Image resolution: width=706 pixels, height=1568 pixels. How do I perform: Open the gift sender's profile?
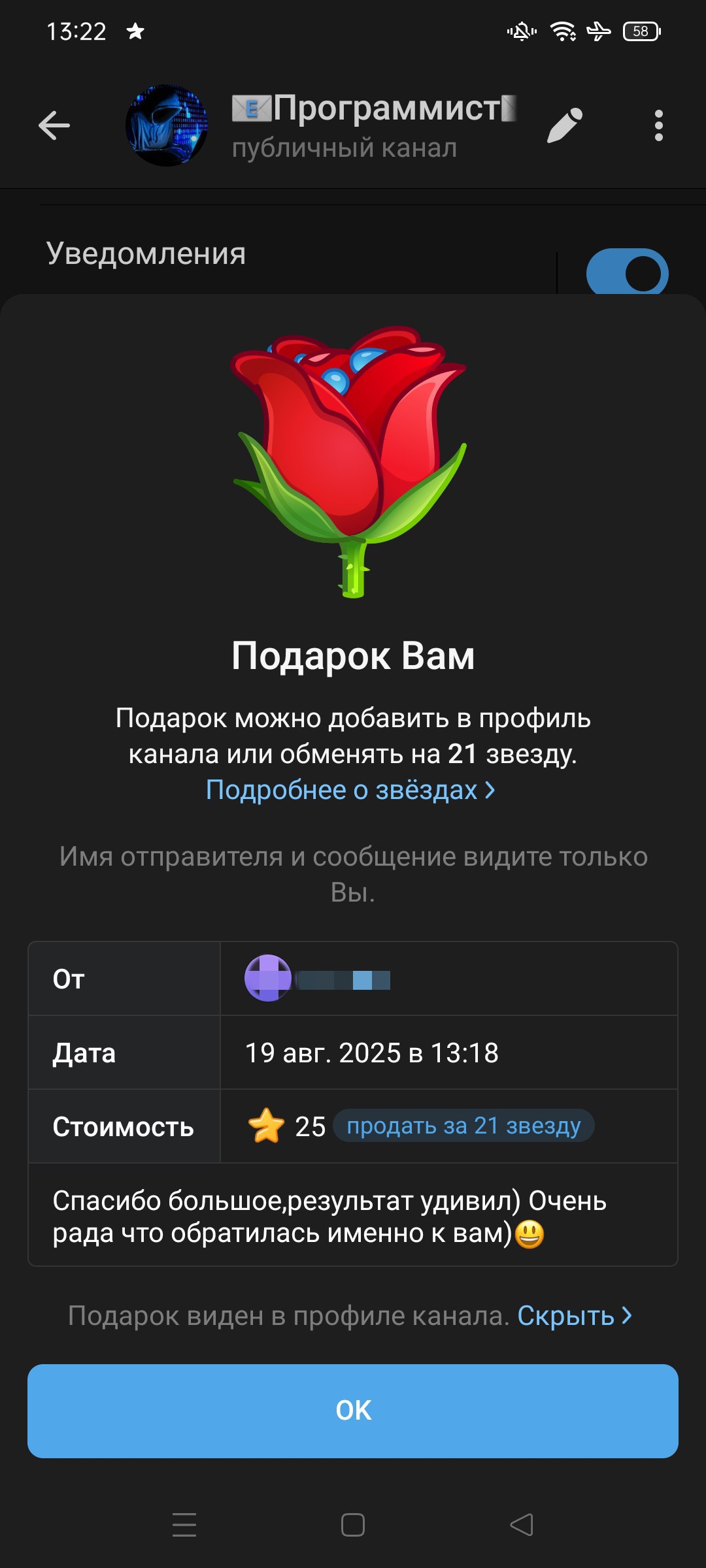pos(317,979)
